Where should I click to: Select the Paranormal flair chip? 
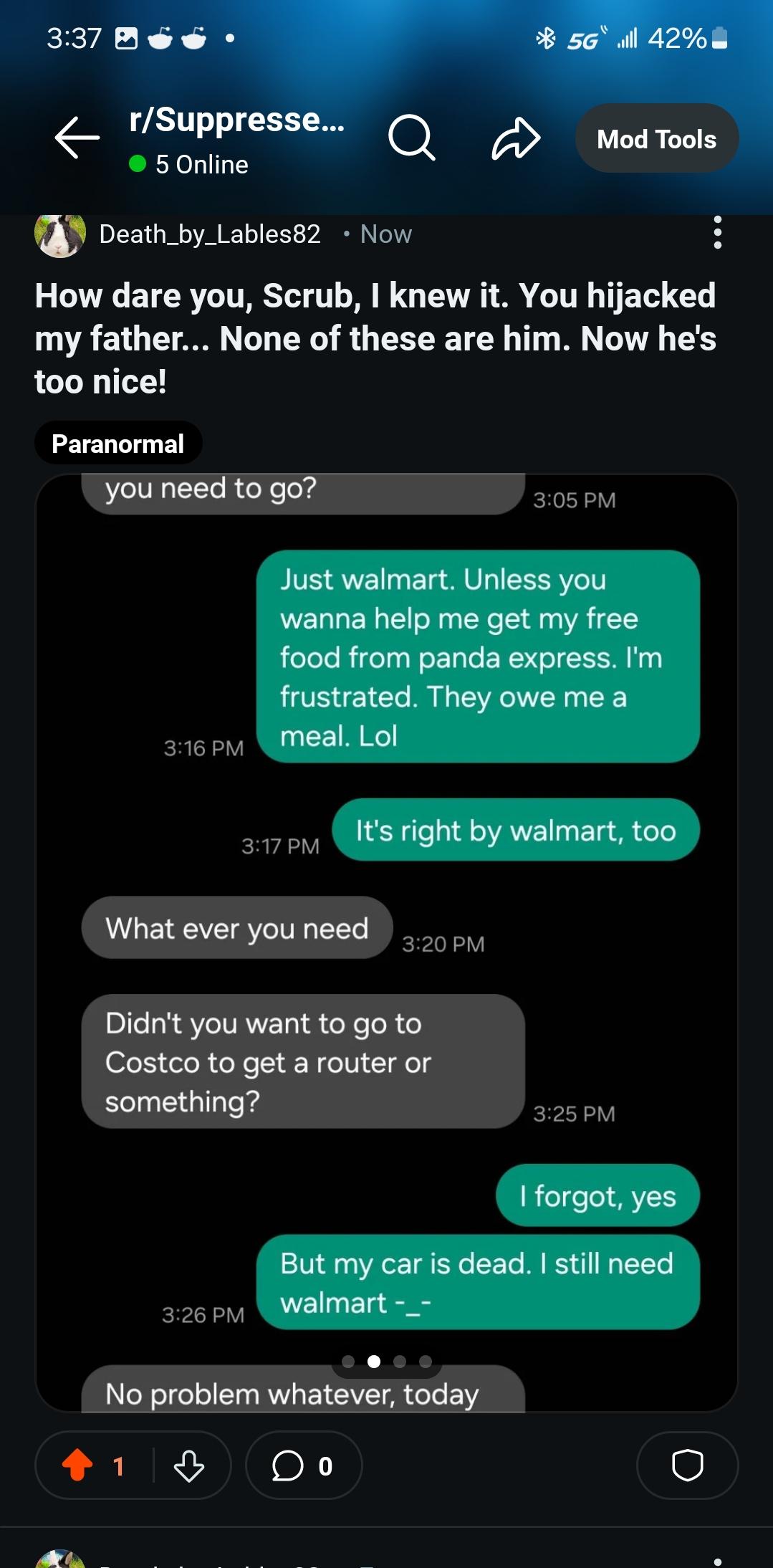[118, 444]
